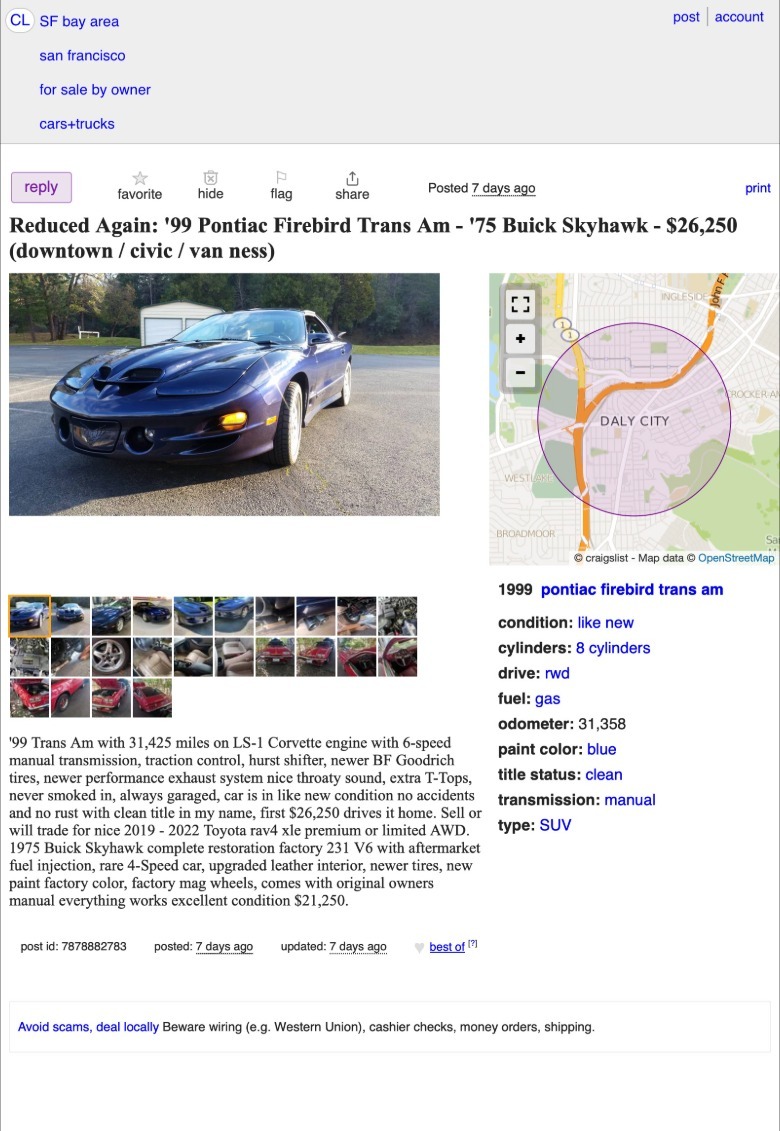Open the account link
Viewport: 780px width, 1131px height.
click(x=739, y=17)
